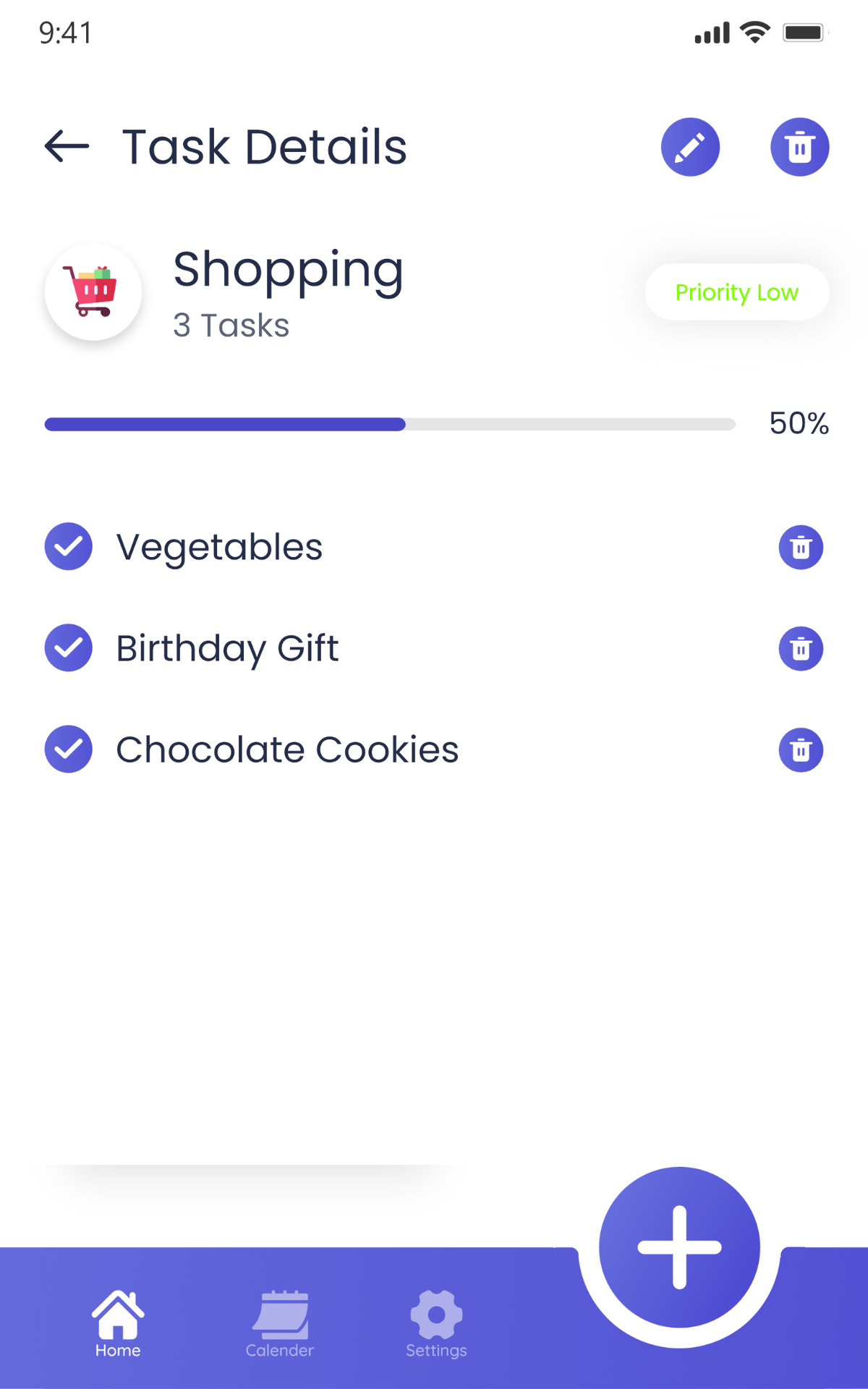Open the Settings tab at bottom

point(436,1324)
